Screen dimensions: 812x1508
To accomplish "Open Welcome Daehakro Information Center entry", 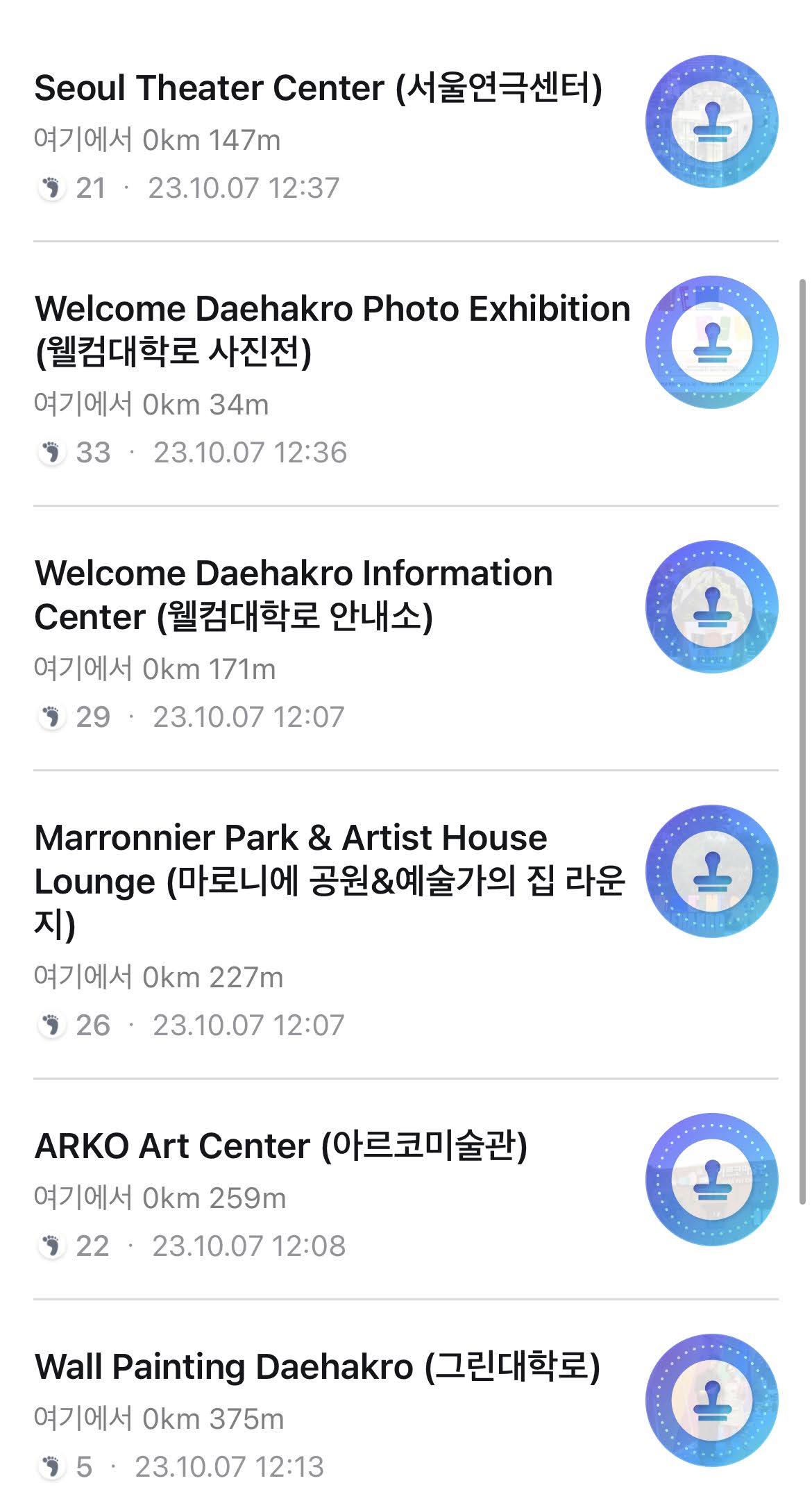I will coord(293,594).
